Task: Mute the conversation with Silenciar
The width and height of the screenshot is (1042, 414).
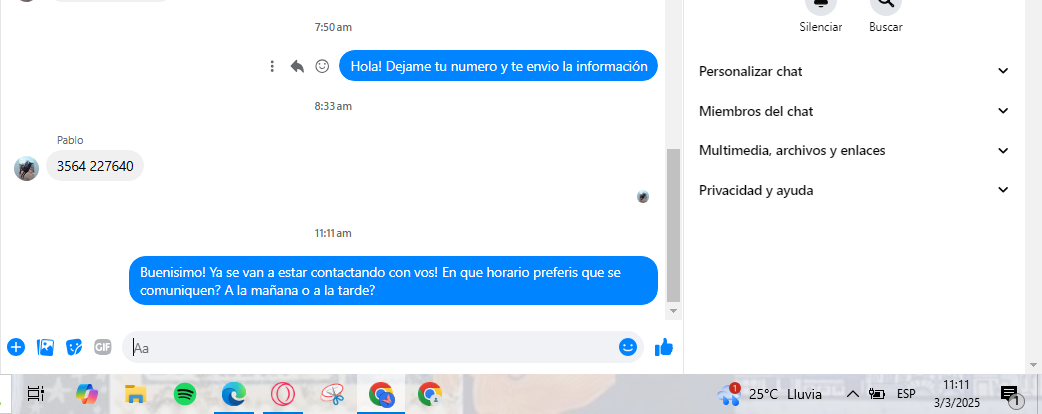Action: point(821,5)
